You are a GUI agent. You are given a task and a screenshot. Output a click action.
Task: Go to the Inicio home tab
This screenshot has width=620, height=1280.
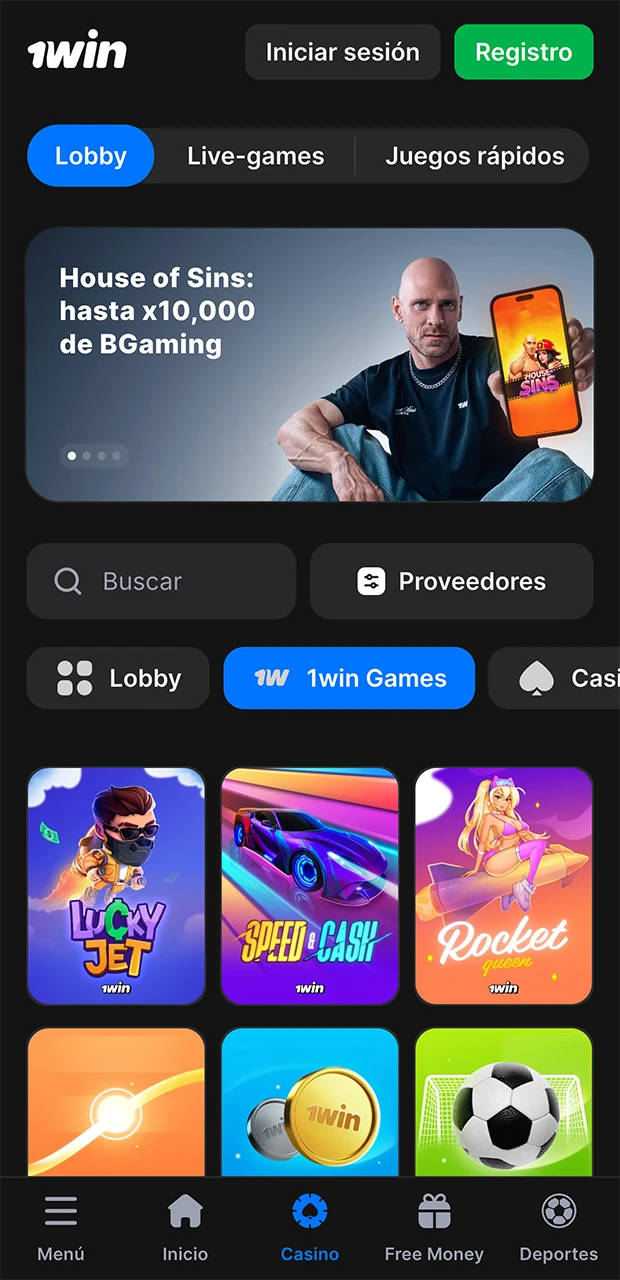click(185, 1228)
